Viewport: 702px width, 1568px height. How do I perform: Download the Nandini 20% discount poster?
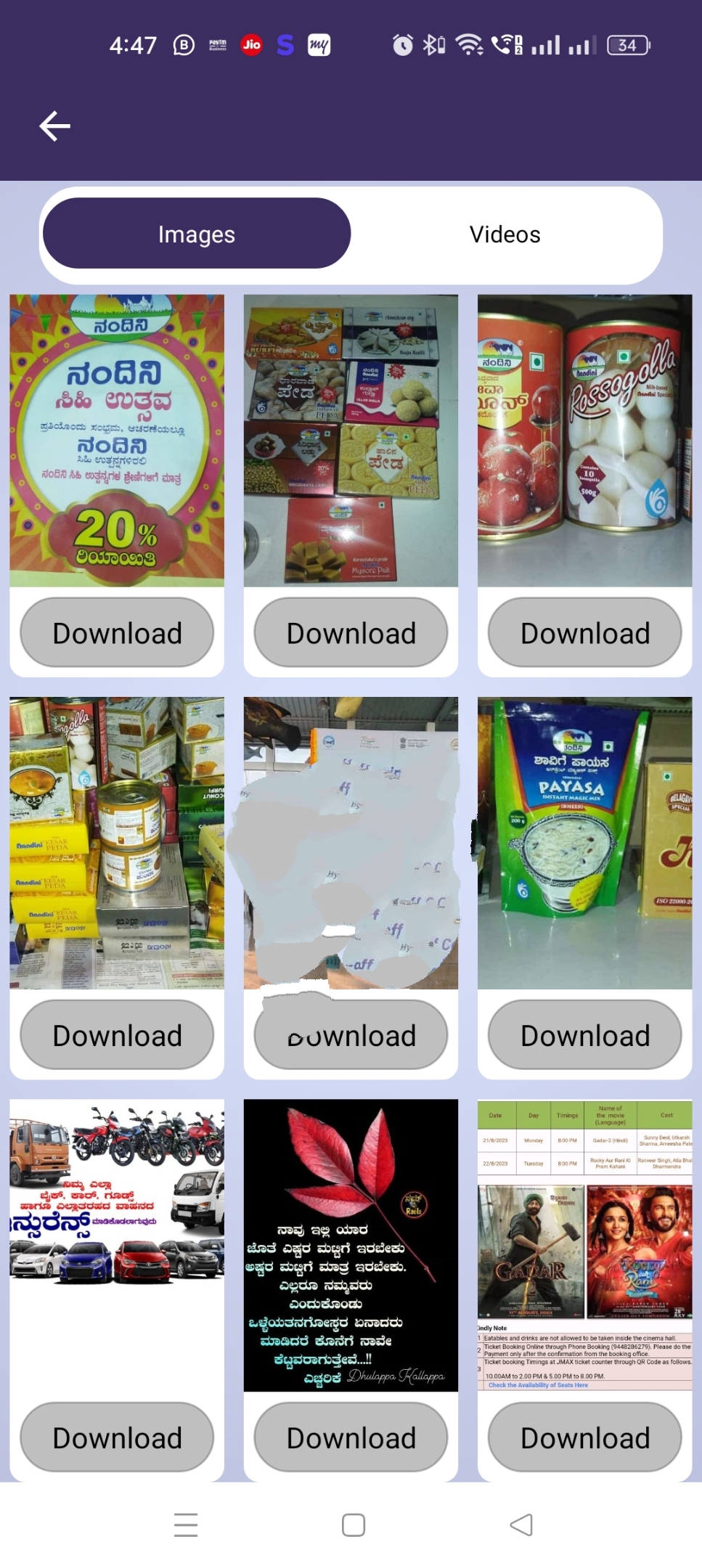(x=117, y=633)
